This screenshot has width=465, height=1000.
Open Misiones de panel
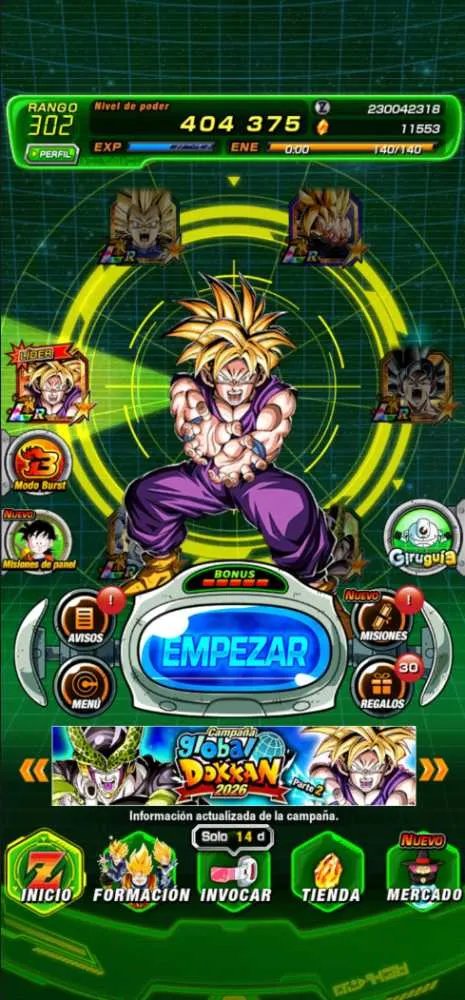coord(38,541)
